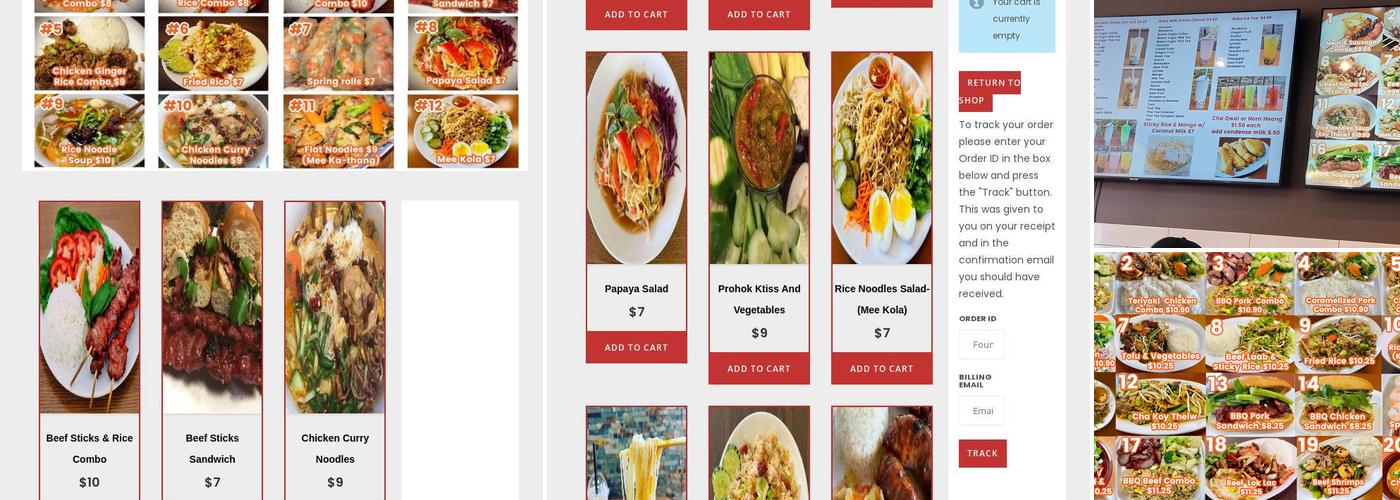Open the Rice Noodles Salad product photo
Screen dimensions: 1400x500
881,158
